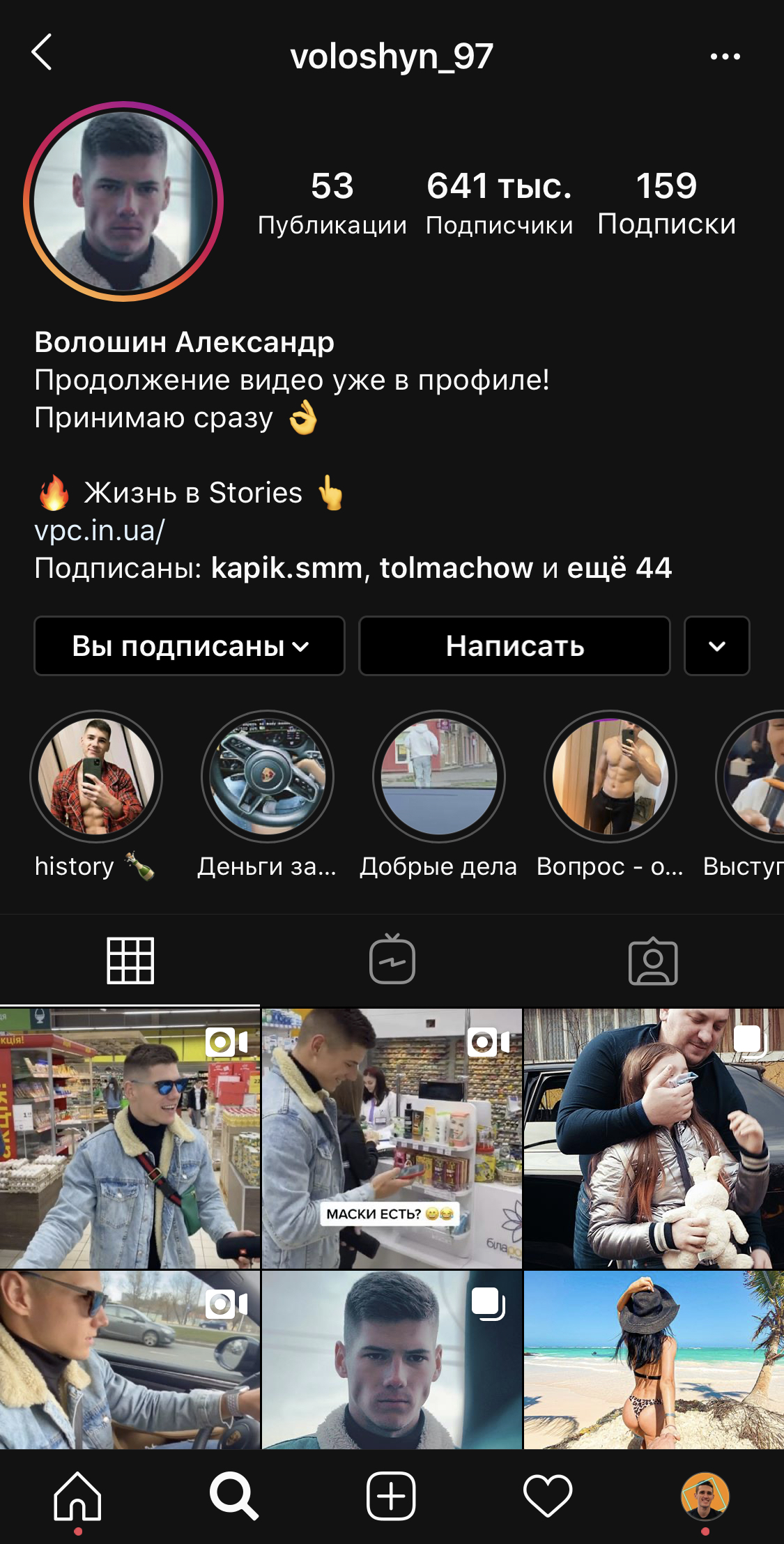Expand suggested accounts with chevron button
Screen dimensions: 784x1544
pyautogui.click(x=716, y=646)
